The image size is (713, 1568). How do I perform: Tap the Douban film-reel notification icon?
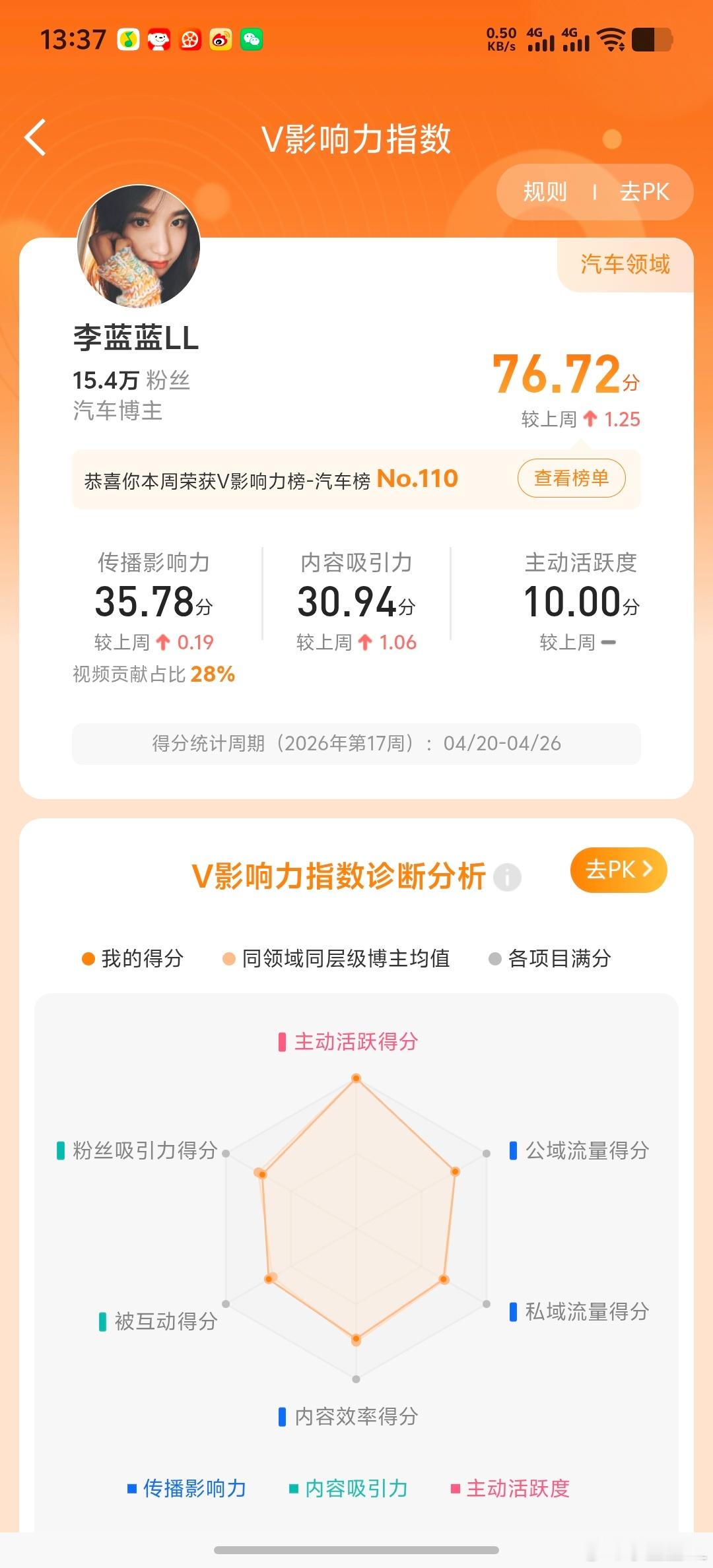pos(189,41)
